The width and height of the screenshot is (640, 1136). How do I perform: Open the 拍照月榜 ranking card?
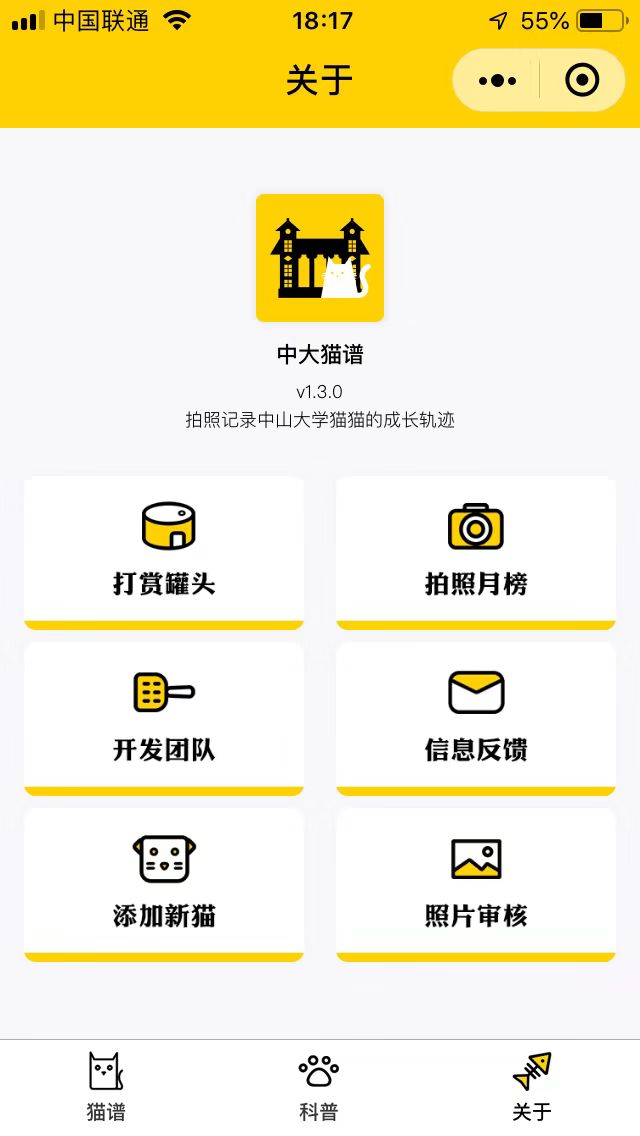click(475, 553)
